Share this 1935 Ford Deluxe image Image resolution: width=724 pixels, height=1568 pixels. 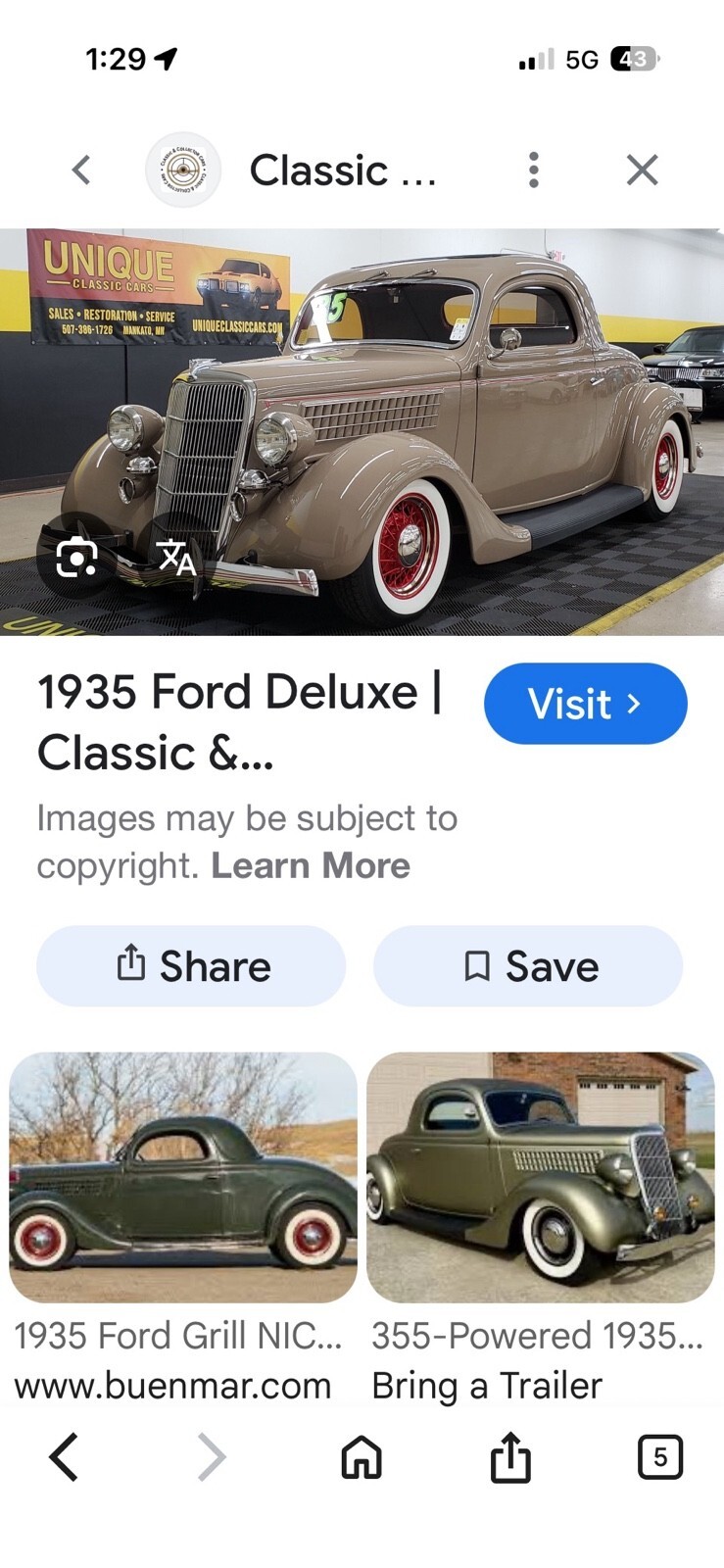click(192, 966)
